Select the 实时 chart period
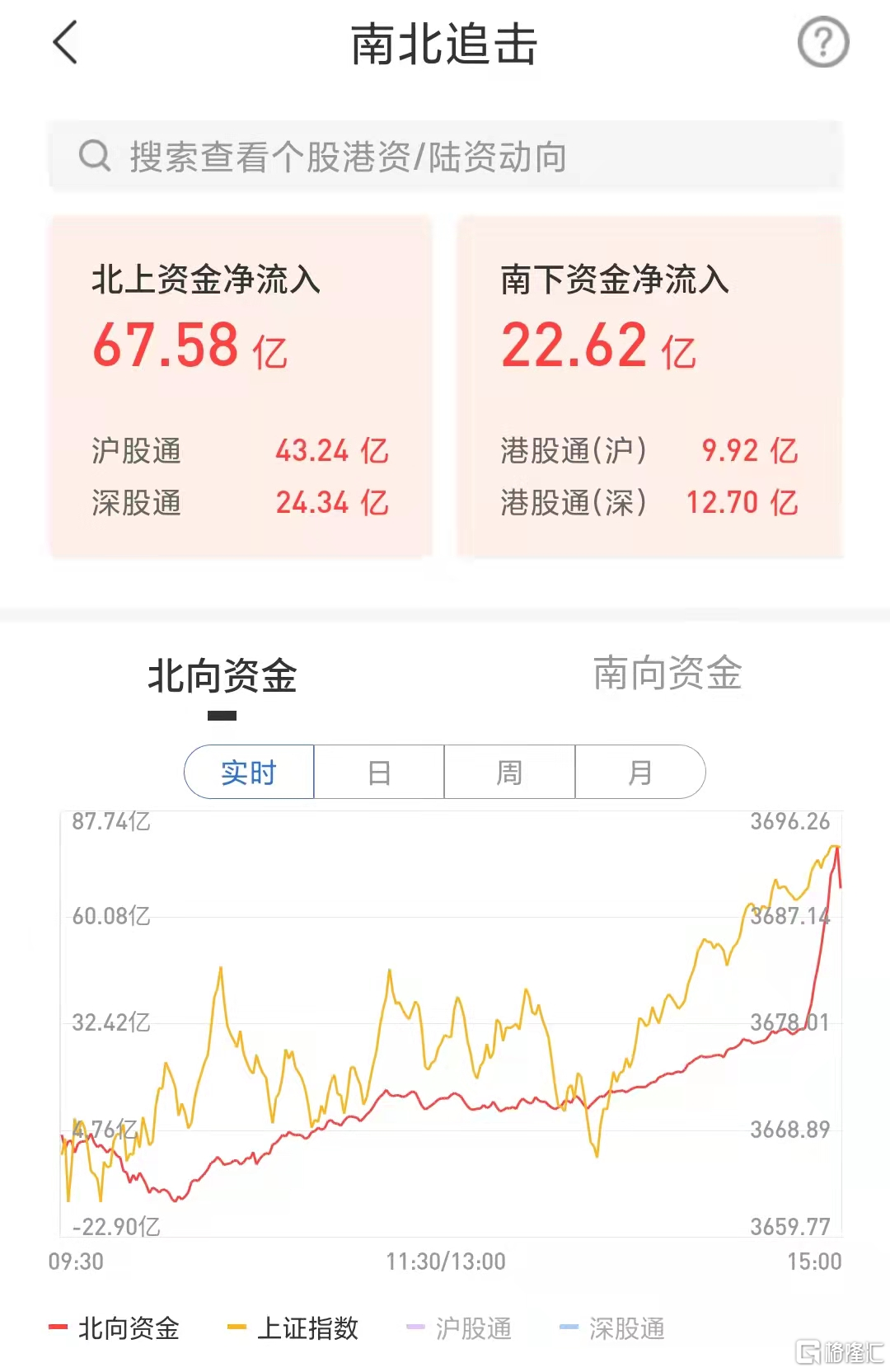 249,773
